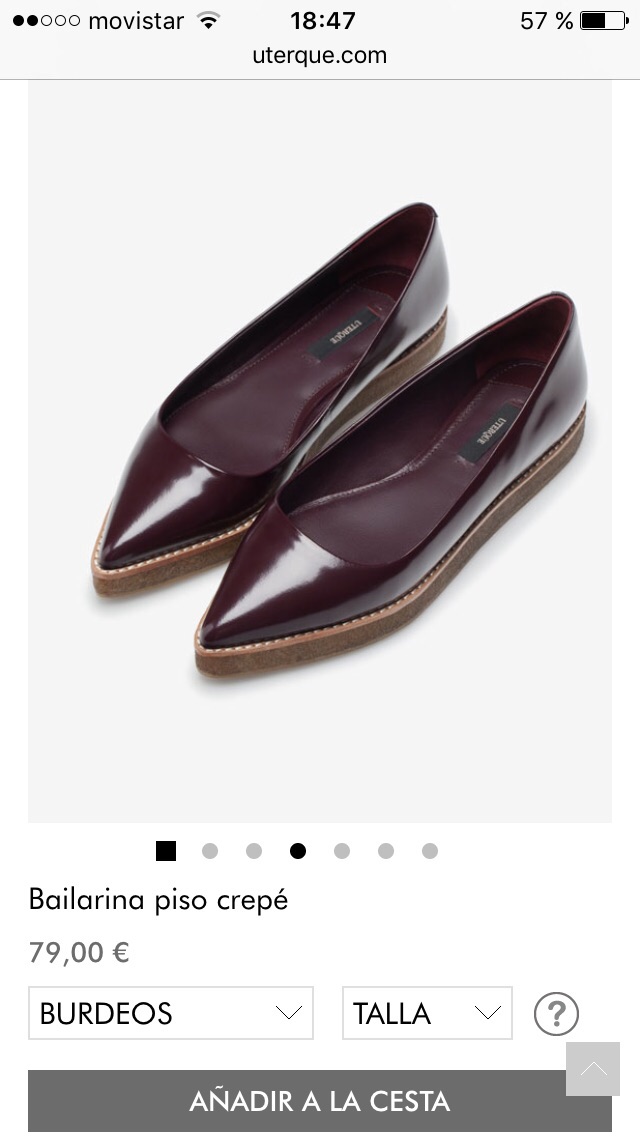
Task: Open the size guide help icon
Action: point(556,1013)
